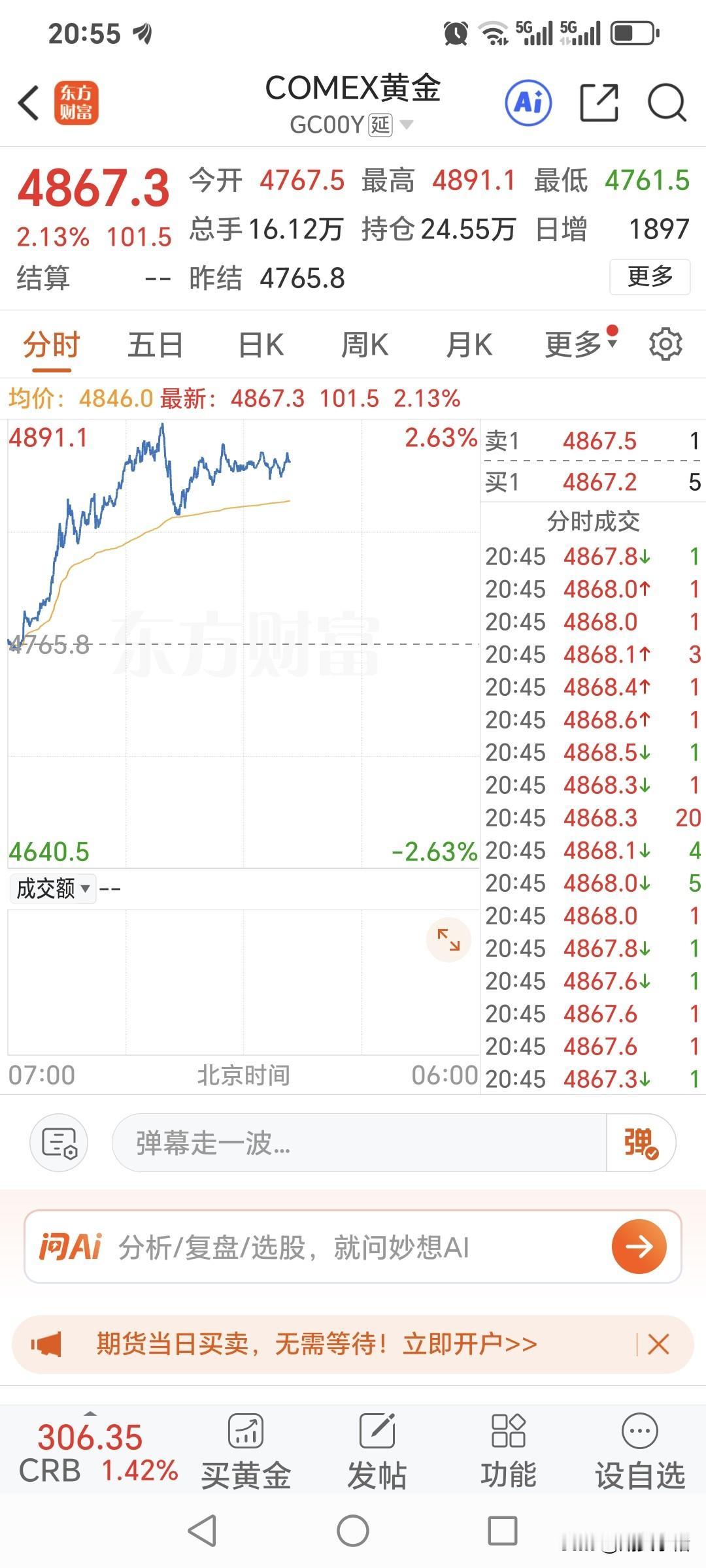The image size is (706, 1568).
Task: Open the search with the magnifier icon
Action: click(666, 103)
